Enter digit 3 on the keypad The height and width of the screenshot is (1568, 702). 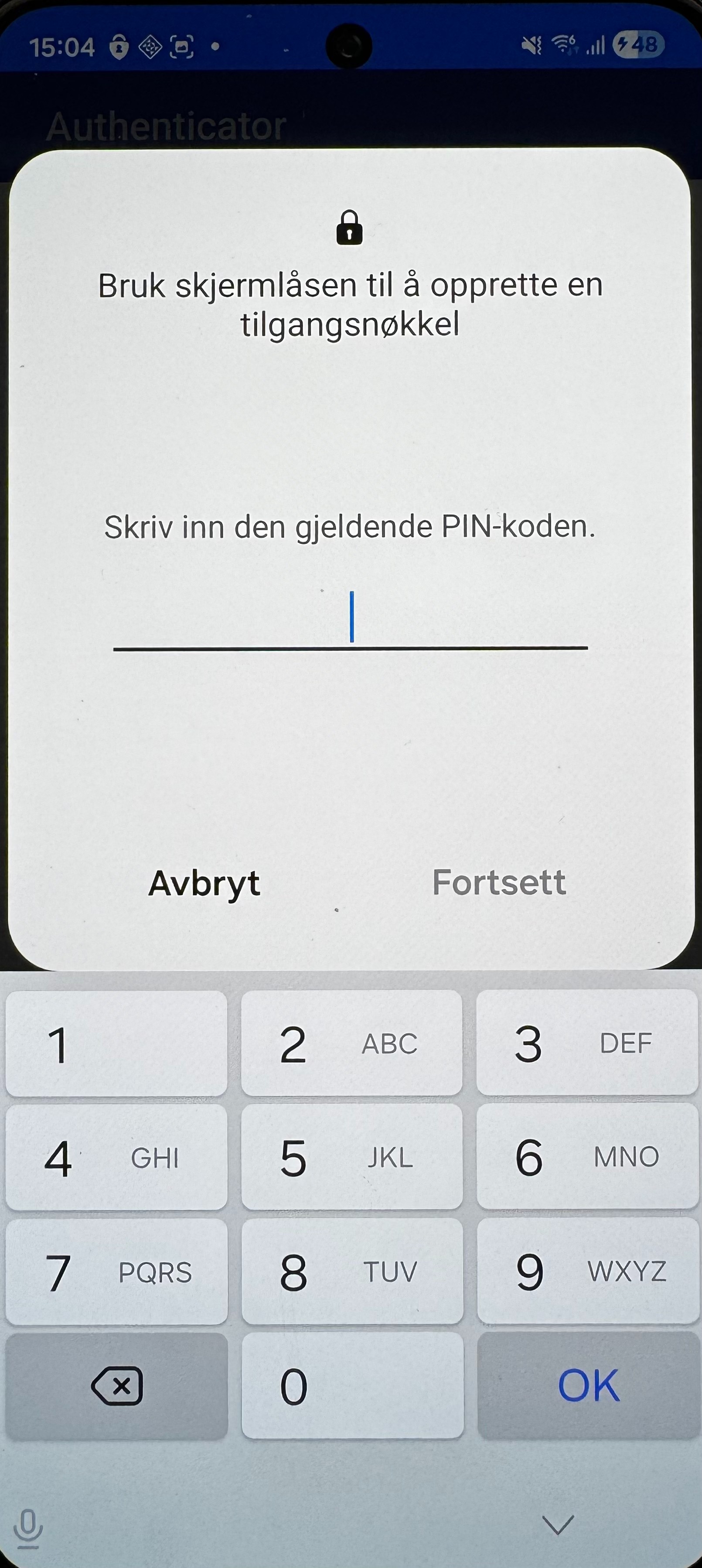[x=587, y=1044]
